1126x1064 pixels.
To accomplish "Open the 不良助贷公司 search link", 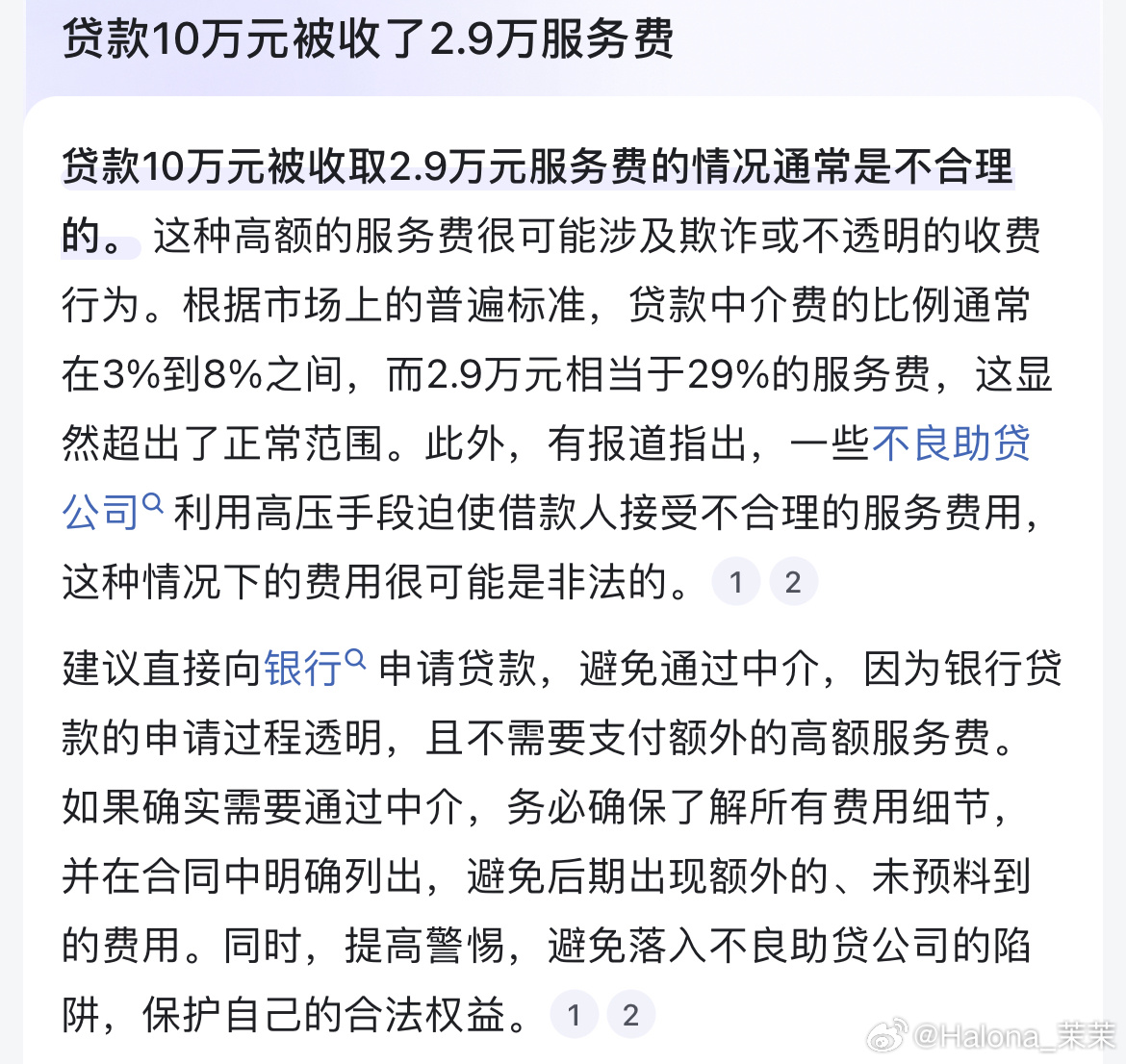I will tap(951, 443).
